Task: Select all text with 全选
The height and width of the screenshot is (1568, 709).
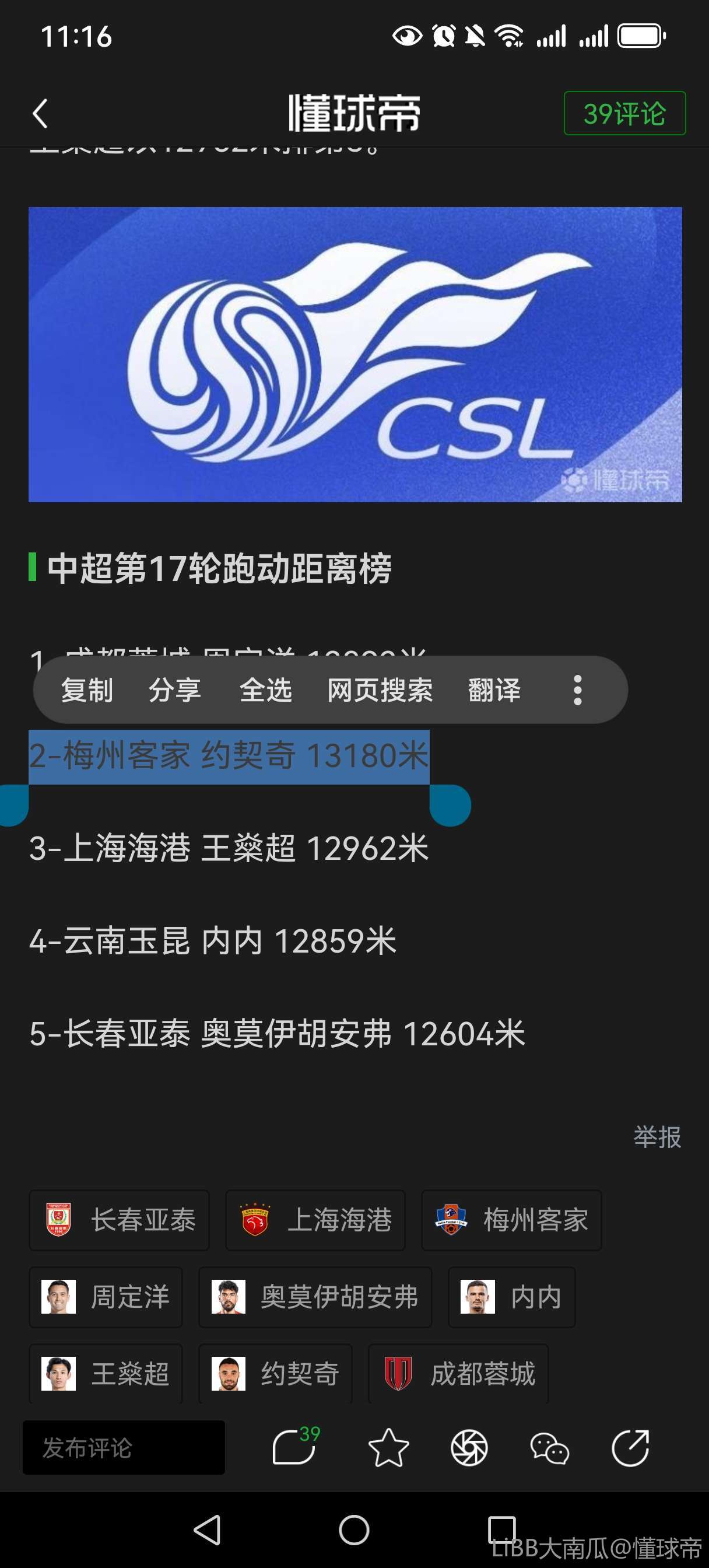Action: [266, 690]
